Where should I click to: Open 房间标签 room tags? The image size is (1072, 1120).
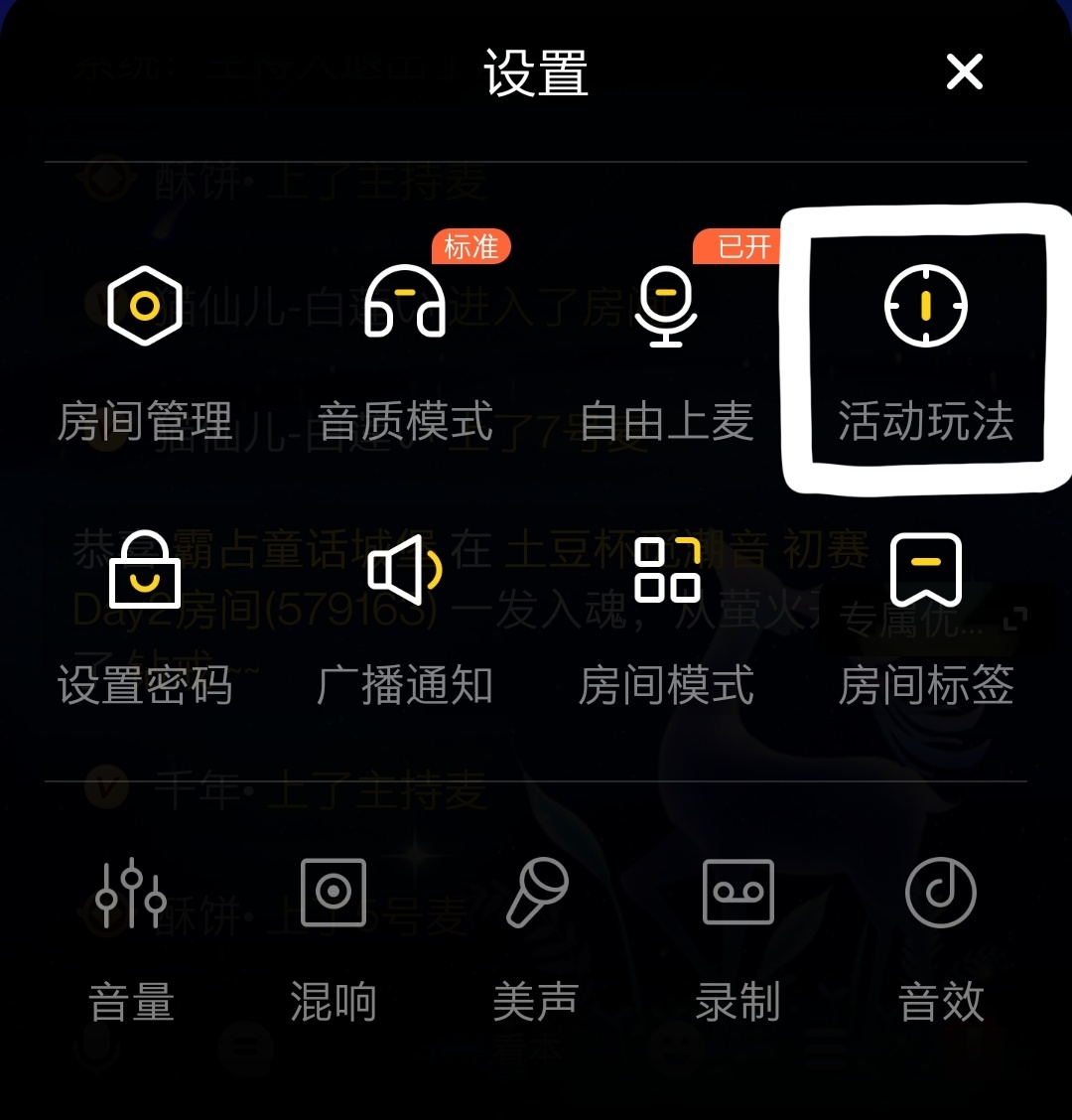coord(925,616)
